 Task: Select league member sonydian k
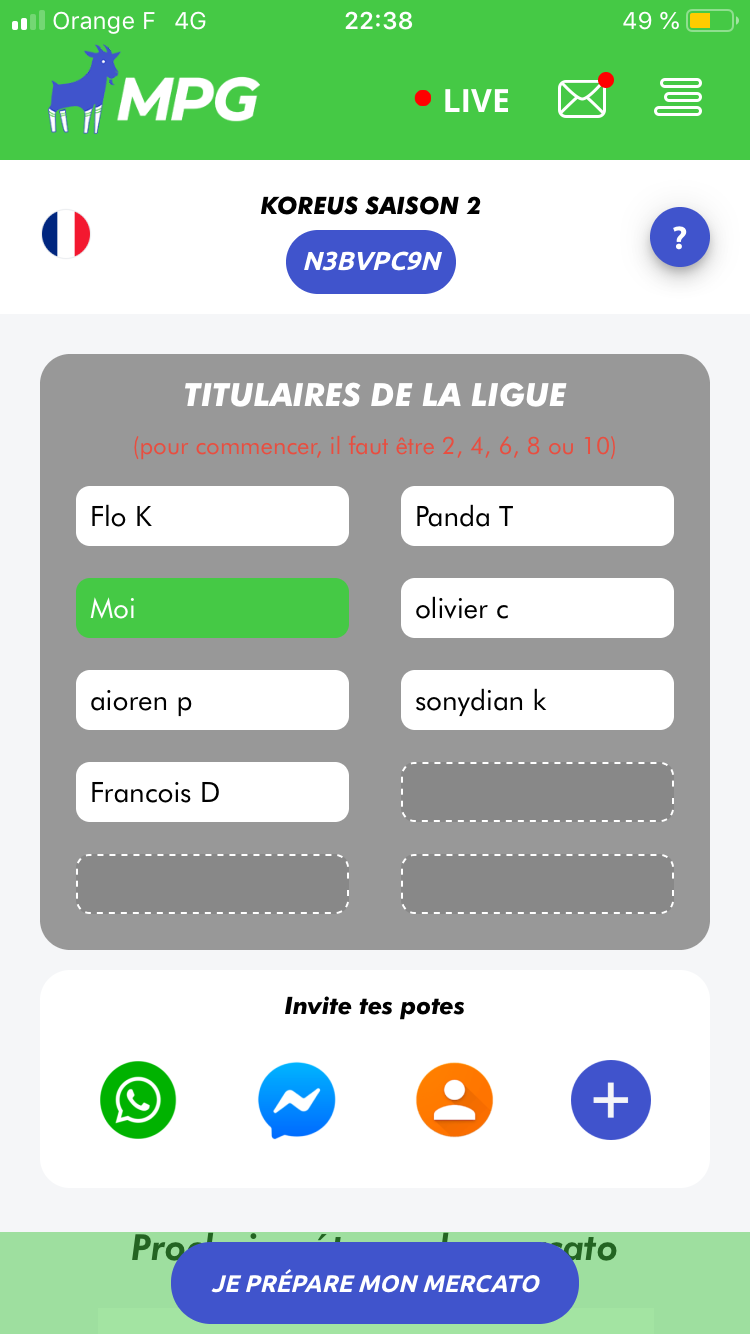click(x=537, y=700)
